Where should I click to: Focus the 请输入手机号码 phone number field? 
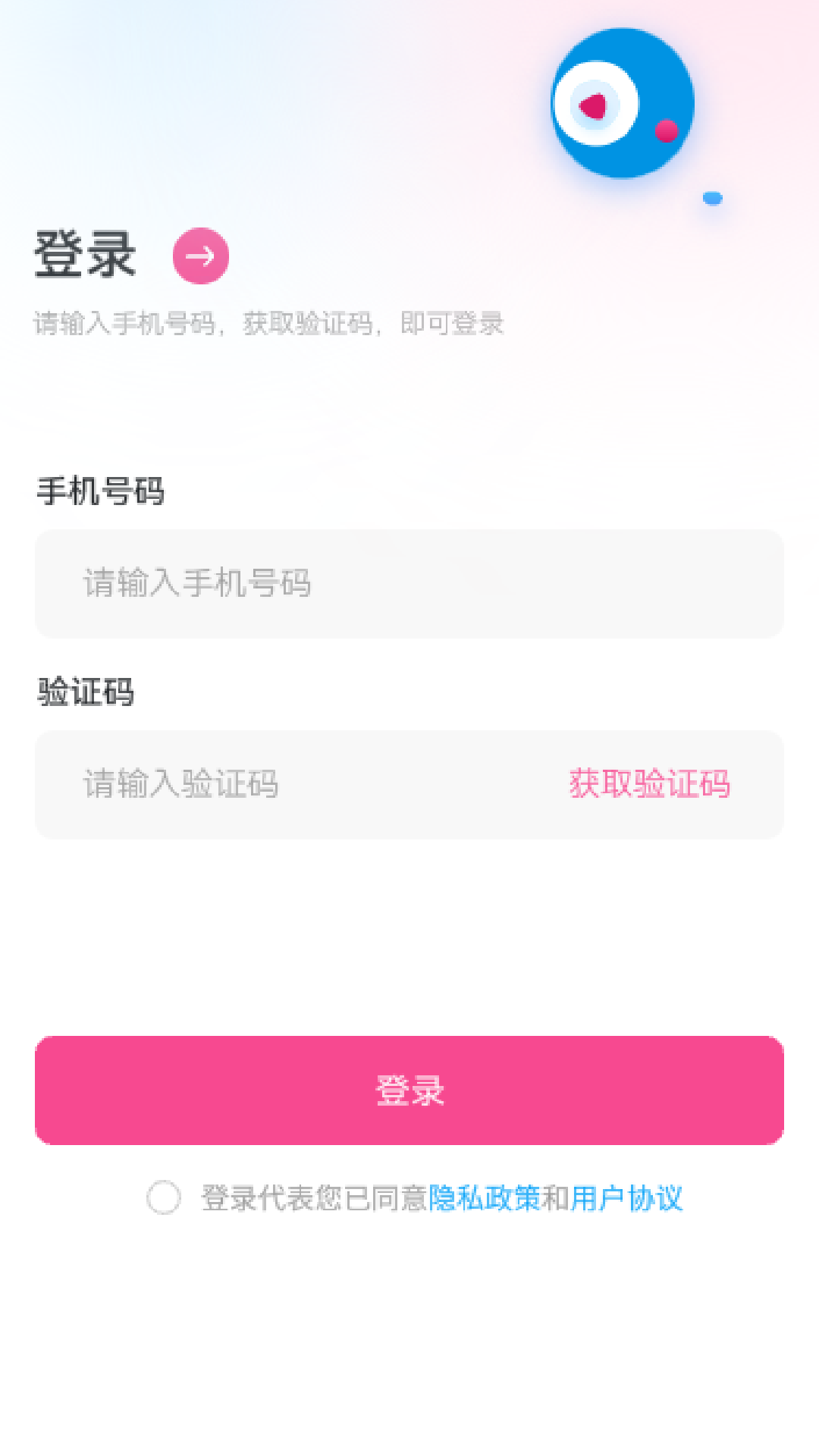(409, 584)
